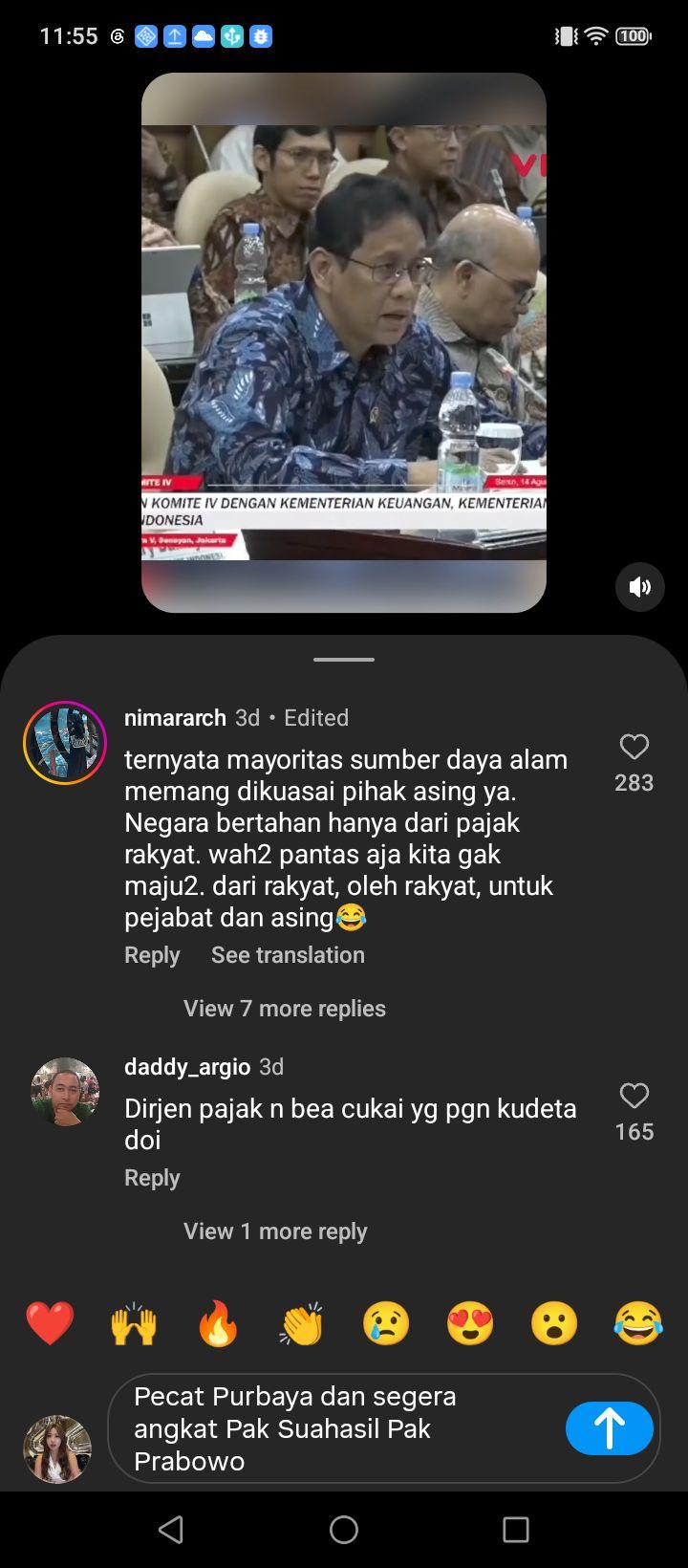See translation of nimararch's comment
This screenshot has height=1568, width=688.
[288, 954]
